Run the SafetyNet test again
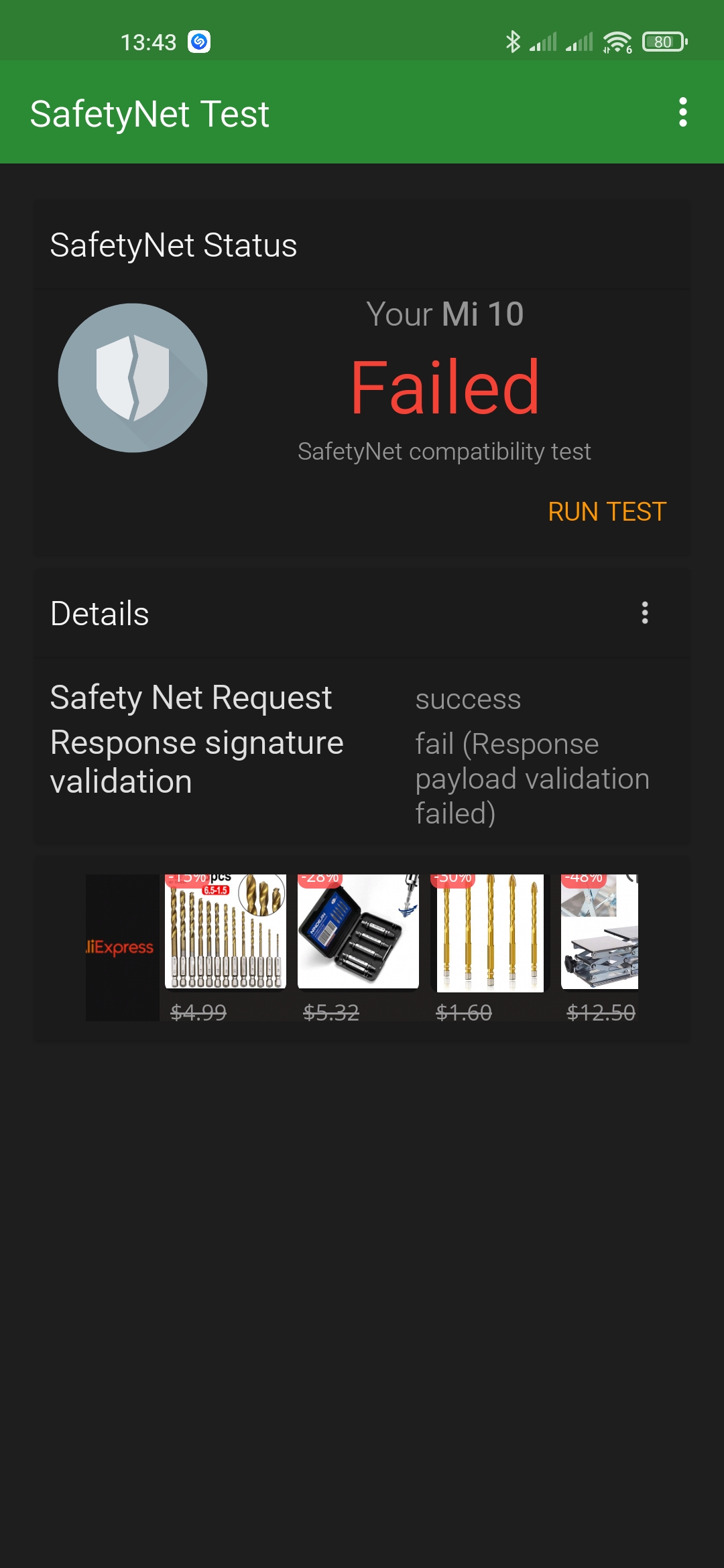Image resolution: width=724 pixels, height=1568 pixels. (607, 512)
